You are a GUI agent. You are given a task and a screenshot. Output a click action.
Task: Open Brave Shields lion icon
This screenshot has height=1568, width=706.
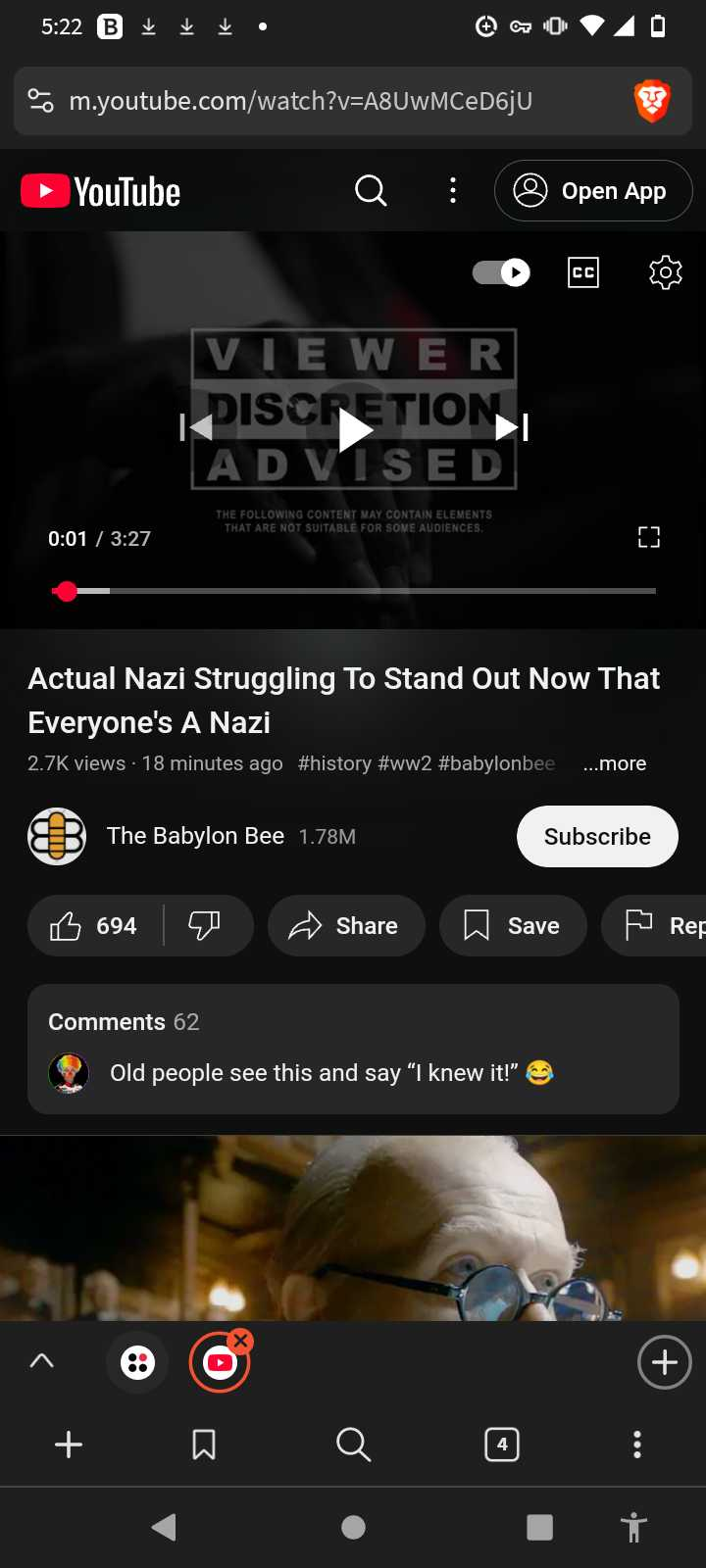[652, 101]
